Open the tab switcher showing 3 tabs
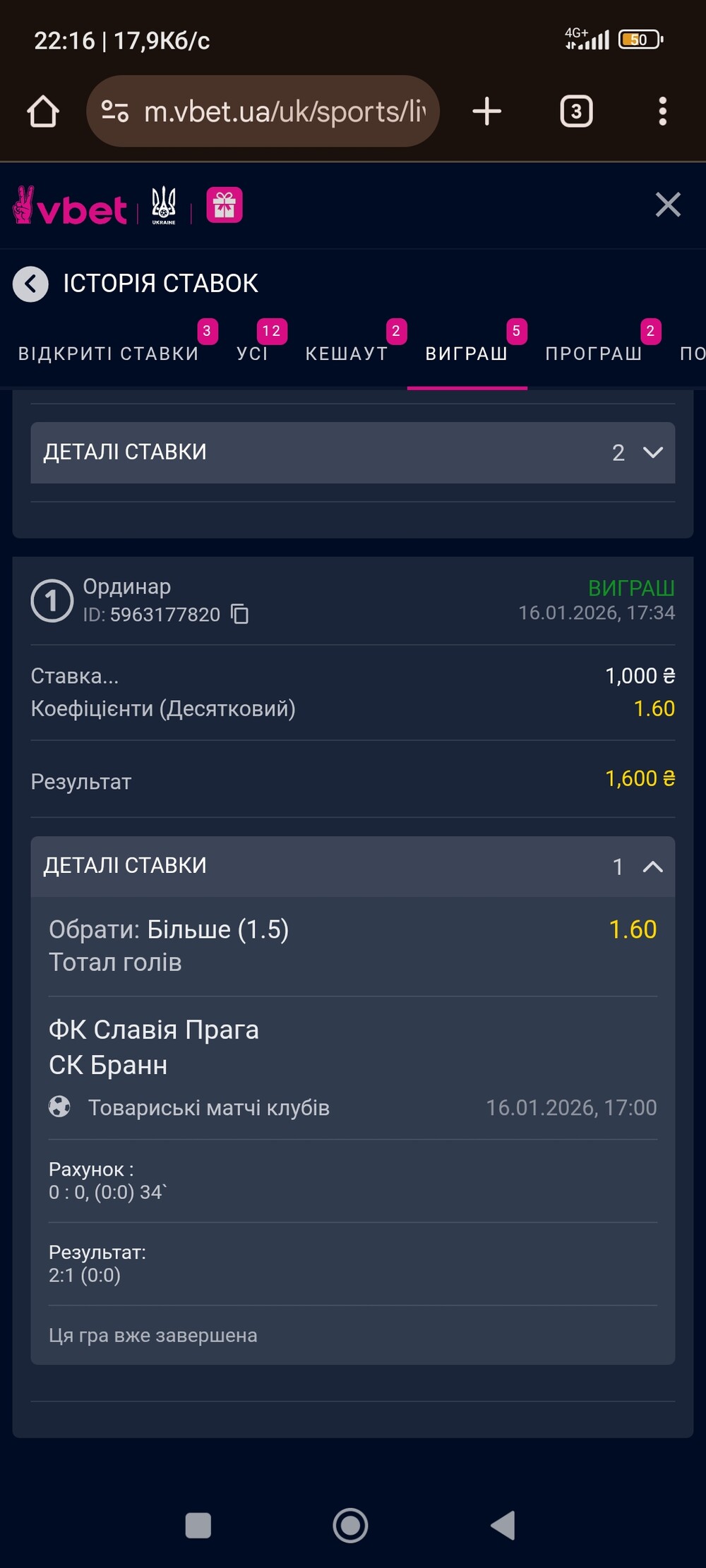The image size is (706, 1568). click(x=576, y=111)
